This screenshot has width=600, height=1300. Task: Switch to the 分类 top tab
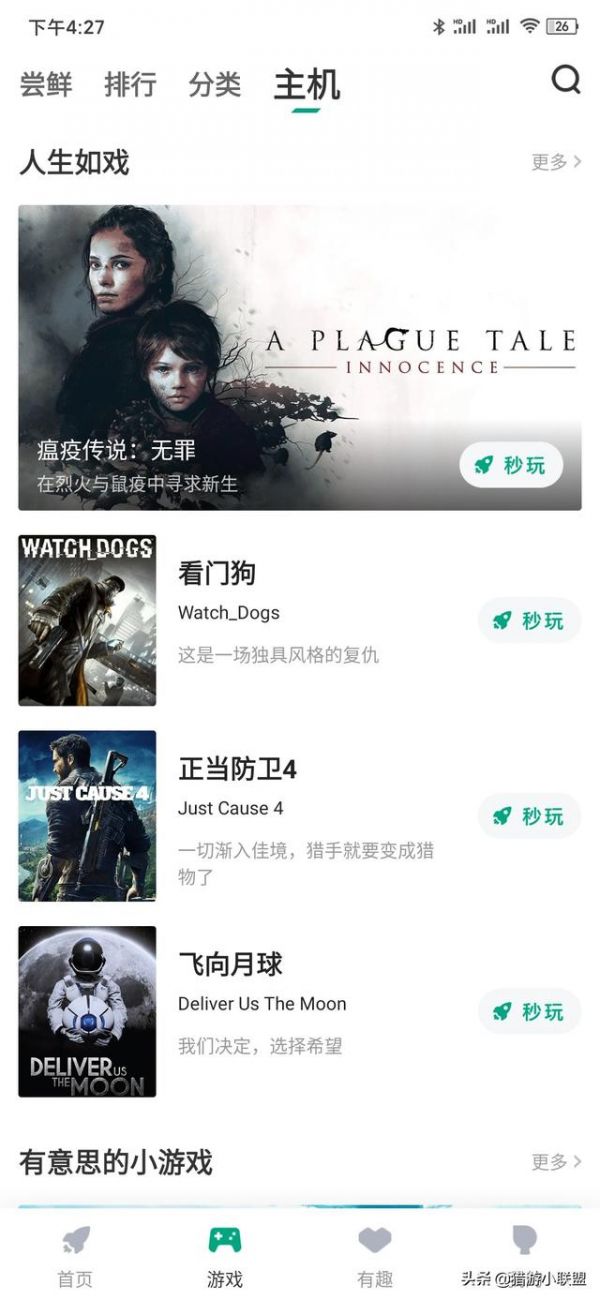214,84
